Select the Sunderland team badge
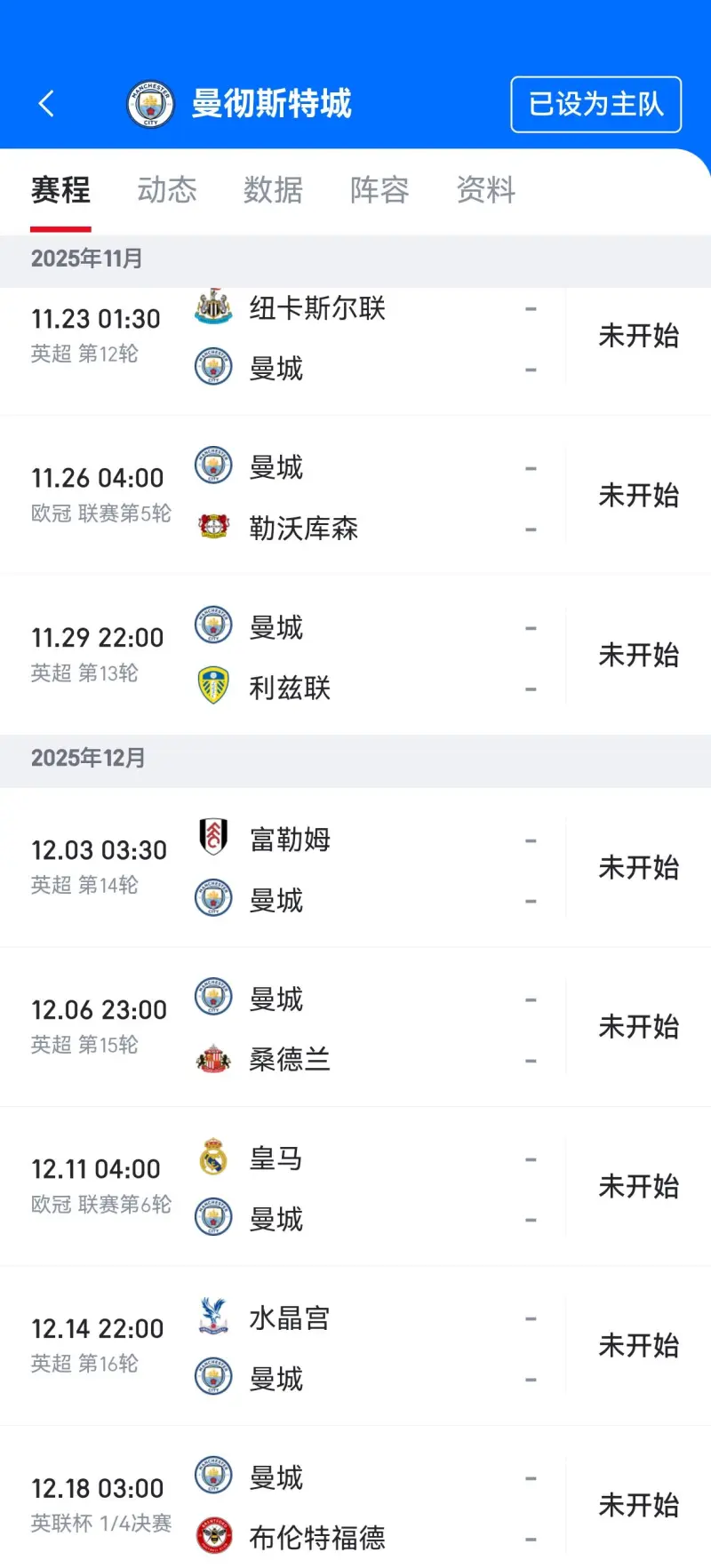The image size is (711, 1568). 212,1059
